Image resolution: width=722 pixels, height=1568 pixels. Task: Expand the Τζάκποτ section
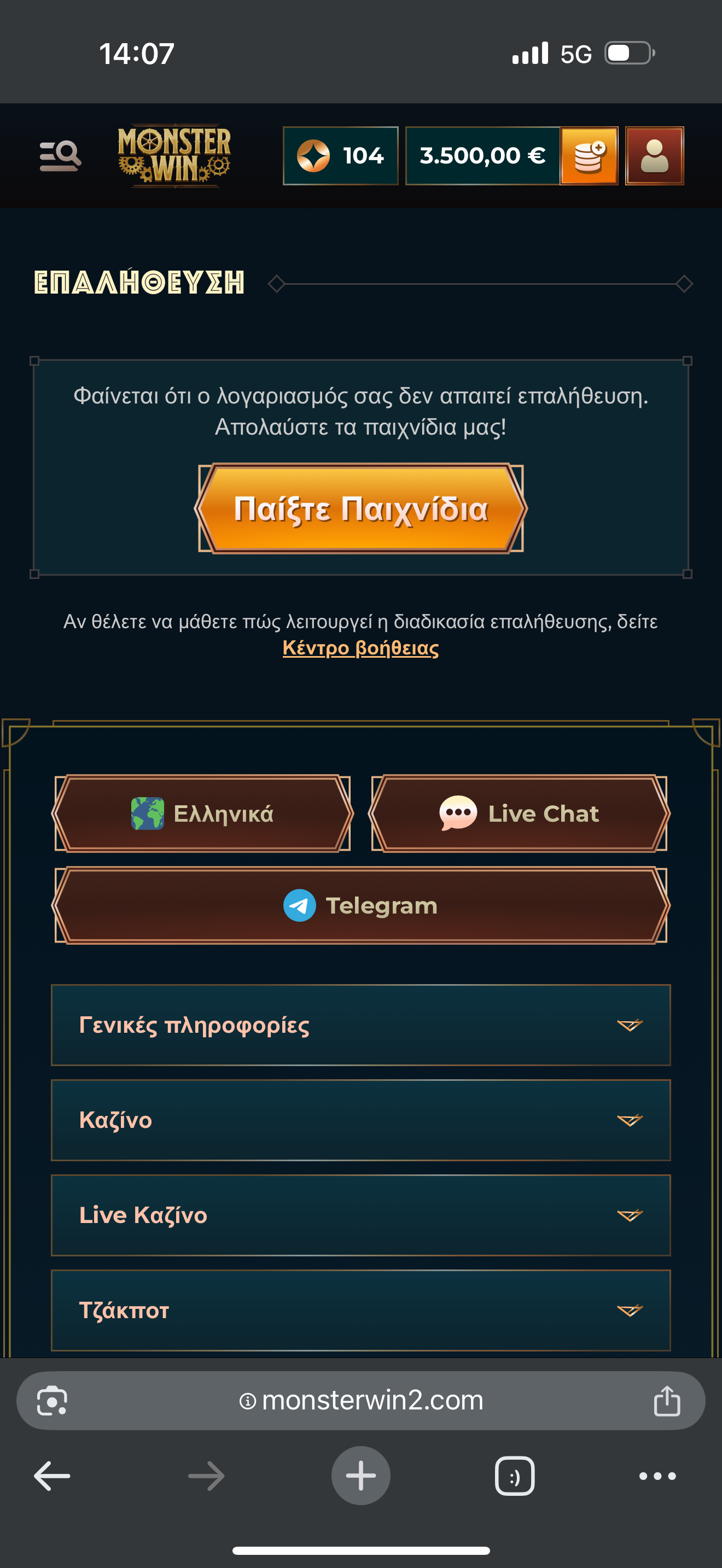(361, 1310)
